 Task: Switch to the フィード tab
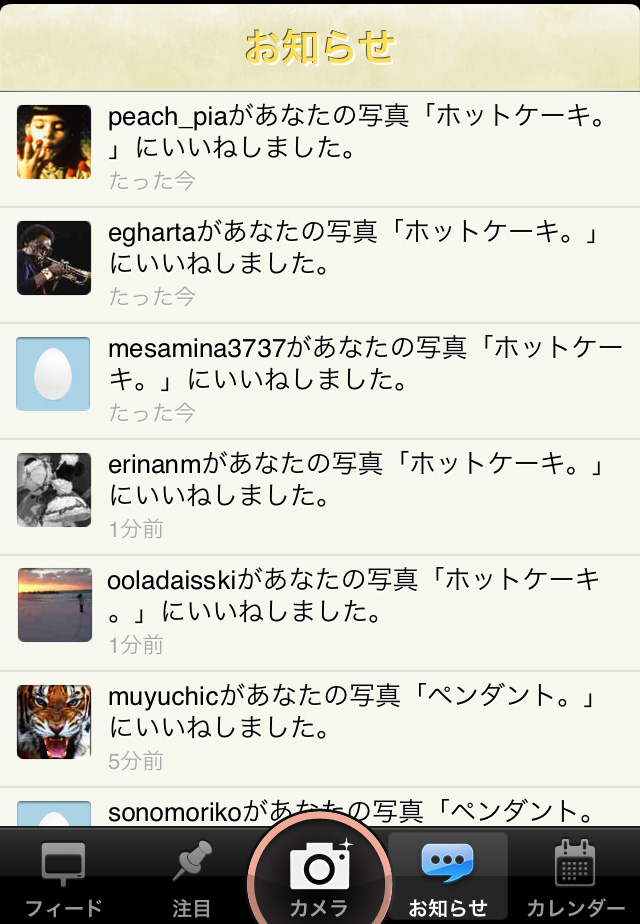(64, 877)
